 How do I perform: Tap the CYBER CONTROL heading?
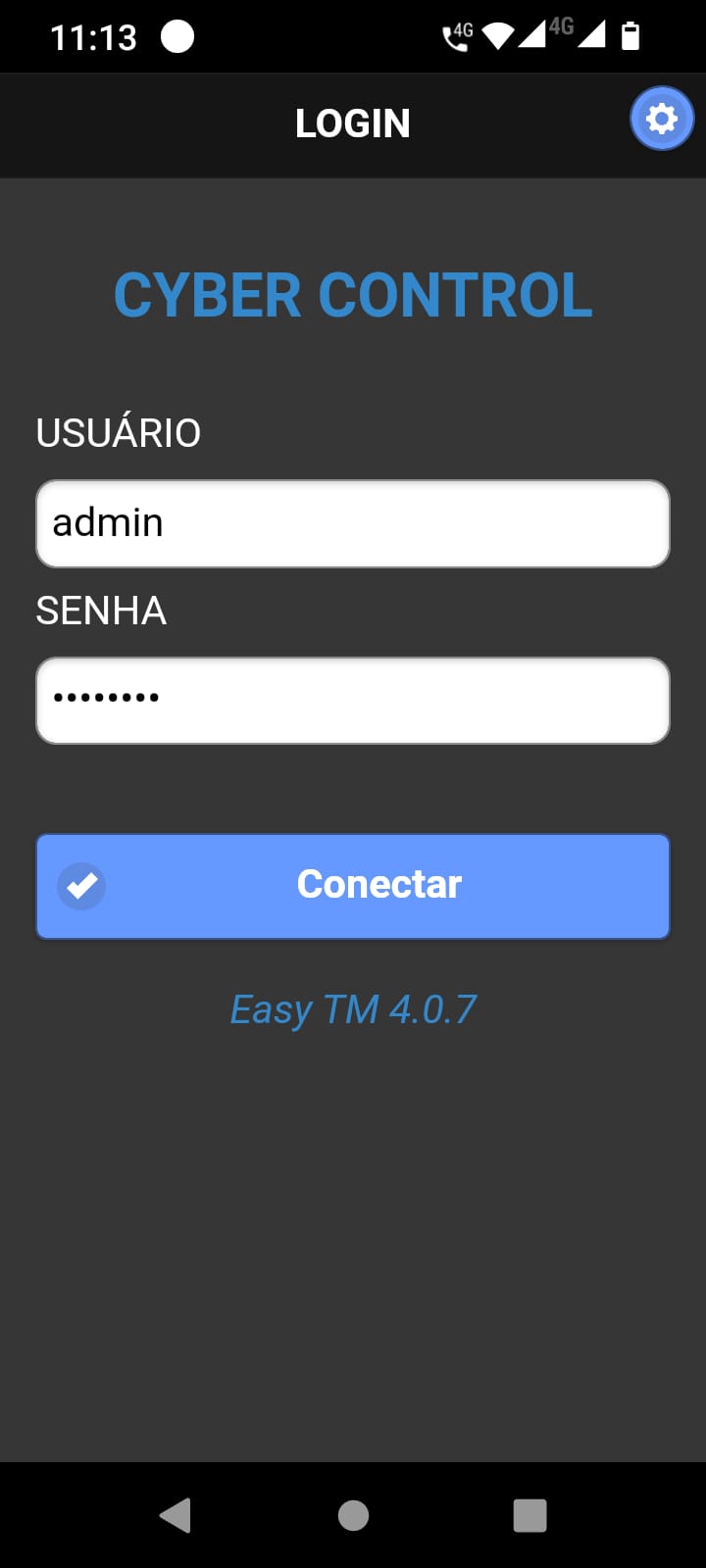tap(353, 296)
